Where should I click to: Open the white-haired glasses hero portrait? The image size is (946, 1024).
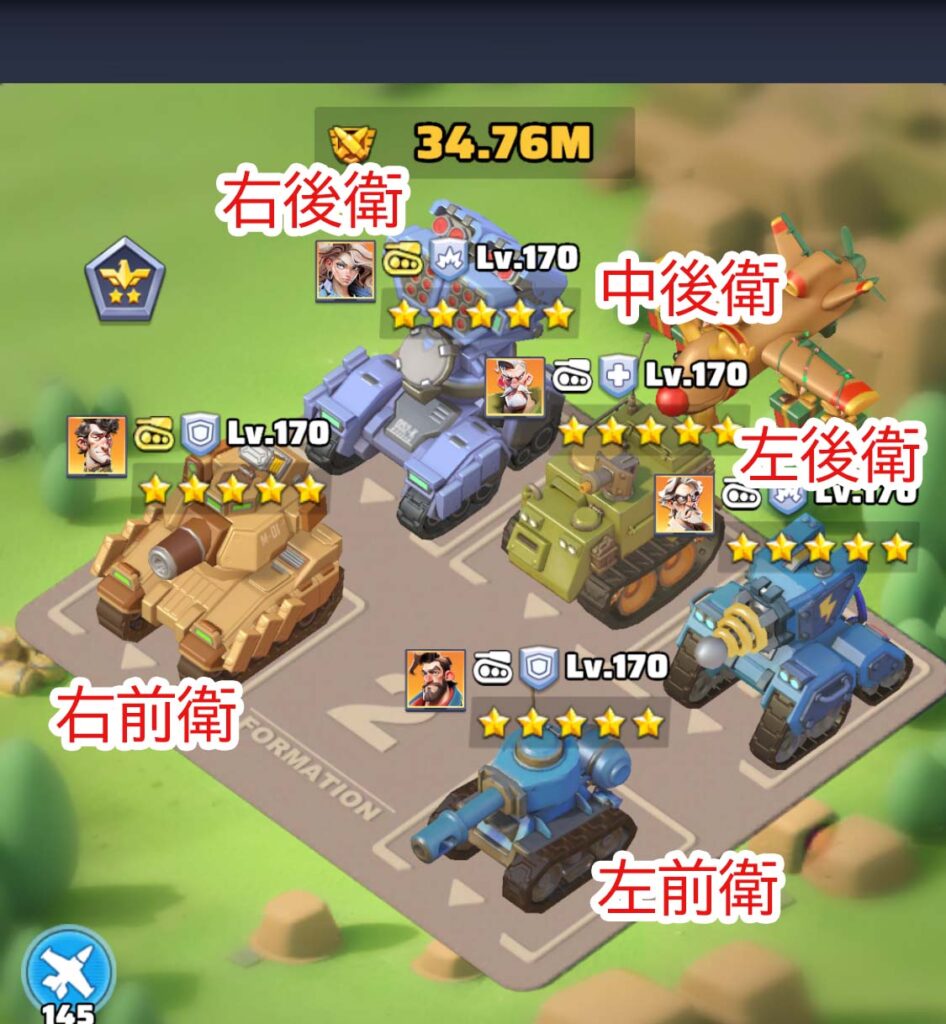coord(684,504)
